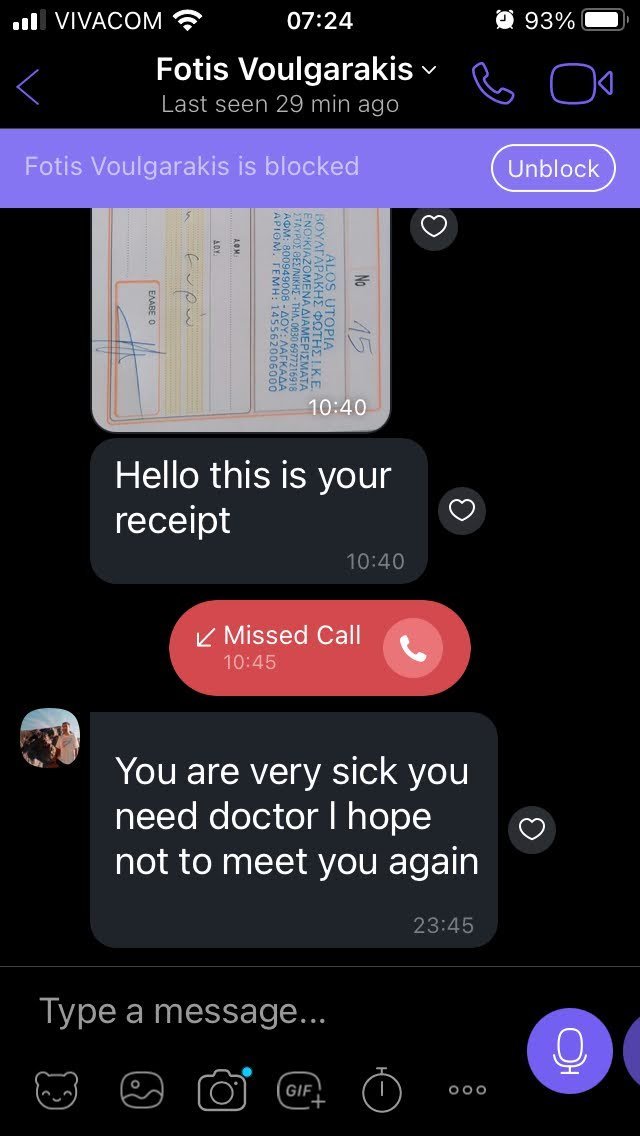Open the photo gallery picker
Image resolution: width=640 pixels, height=1136 pixels.
pyautogui.click(x=141, y=1089)
